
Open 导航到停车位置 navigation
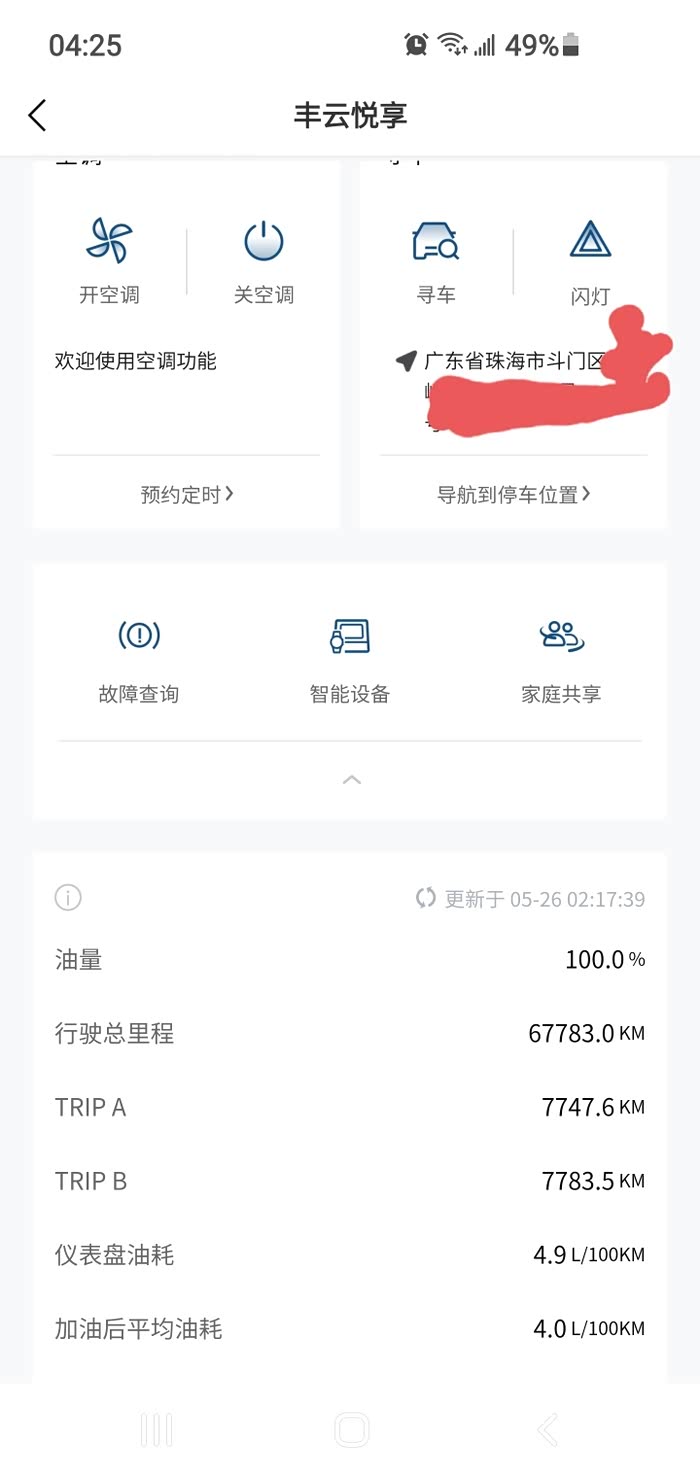point(514,494)
